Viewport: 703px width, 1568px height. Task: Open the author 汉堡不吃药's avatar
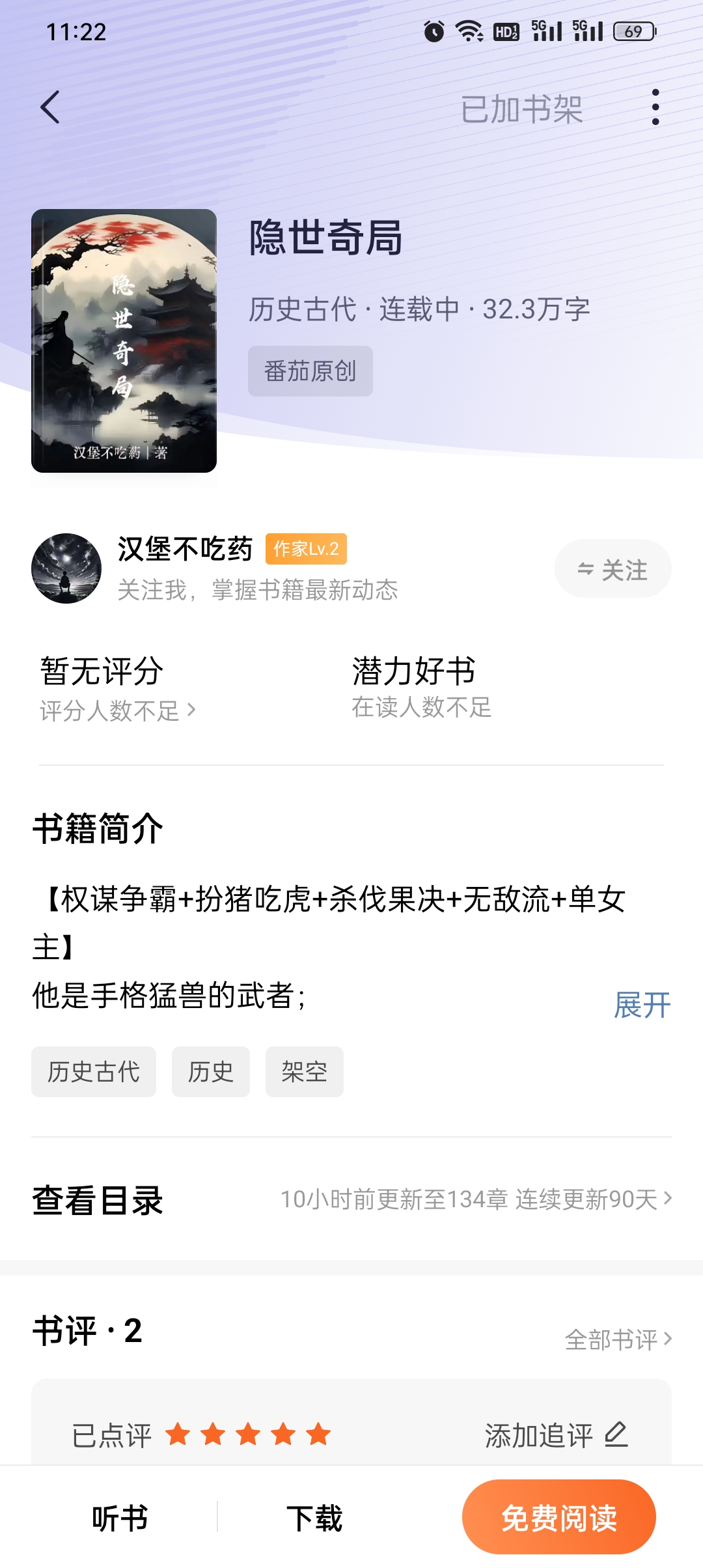[x=66, y=568]
